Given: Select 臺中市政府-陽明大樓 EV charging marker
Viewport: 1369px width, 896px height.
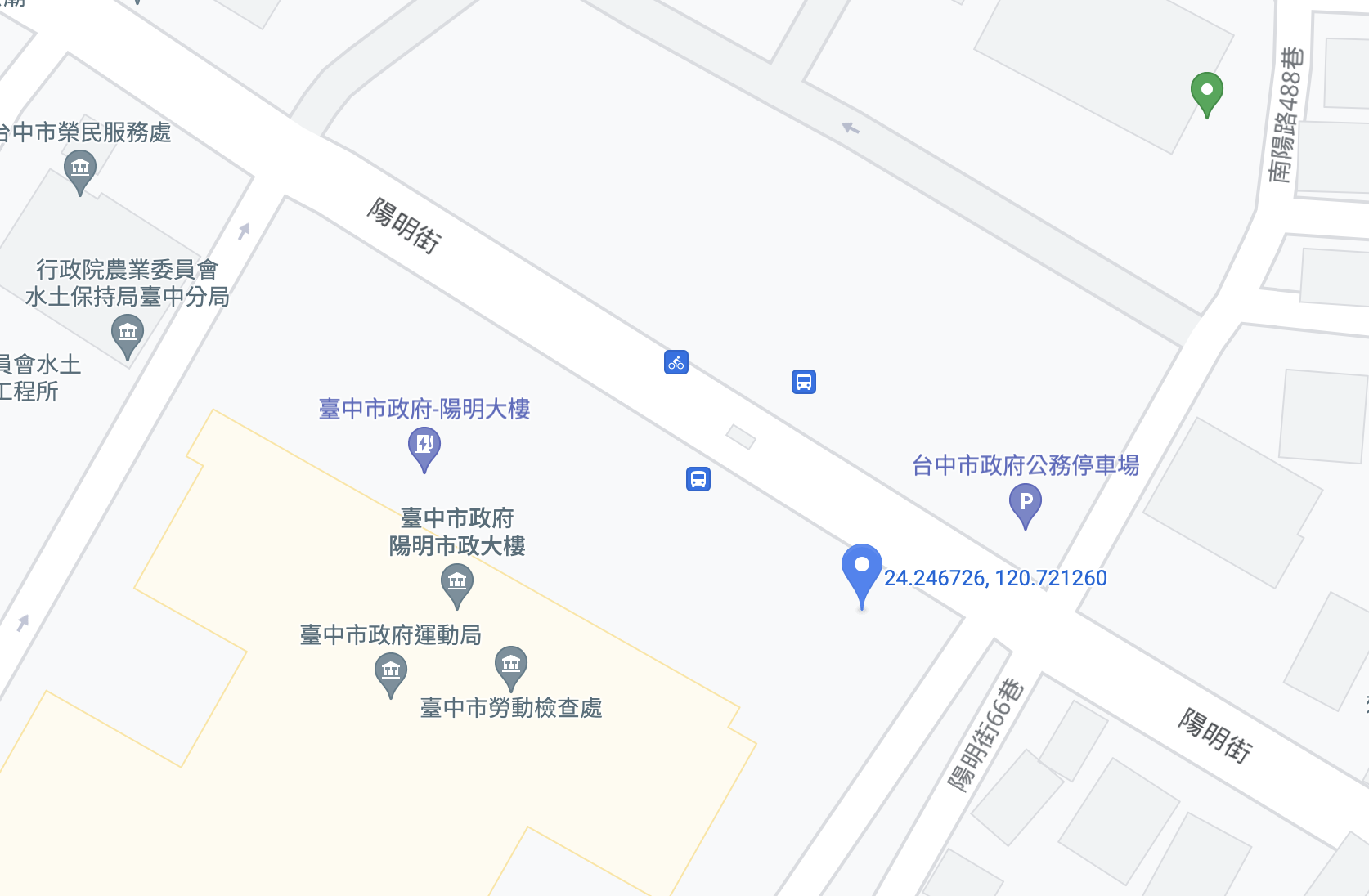Looking at the screenshot, I should 424,446.
